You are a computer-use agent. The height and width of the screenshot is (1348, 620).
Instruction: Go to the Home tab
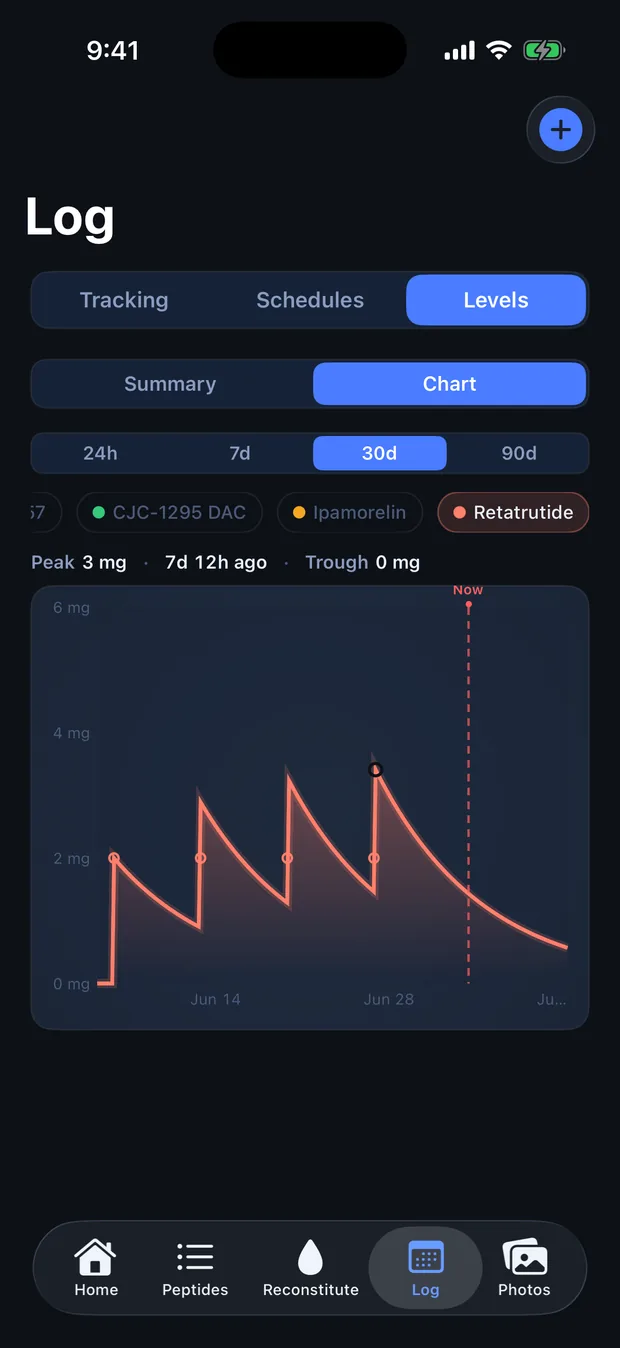(96, 1268)
